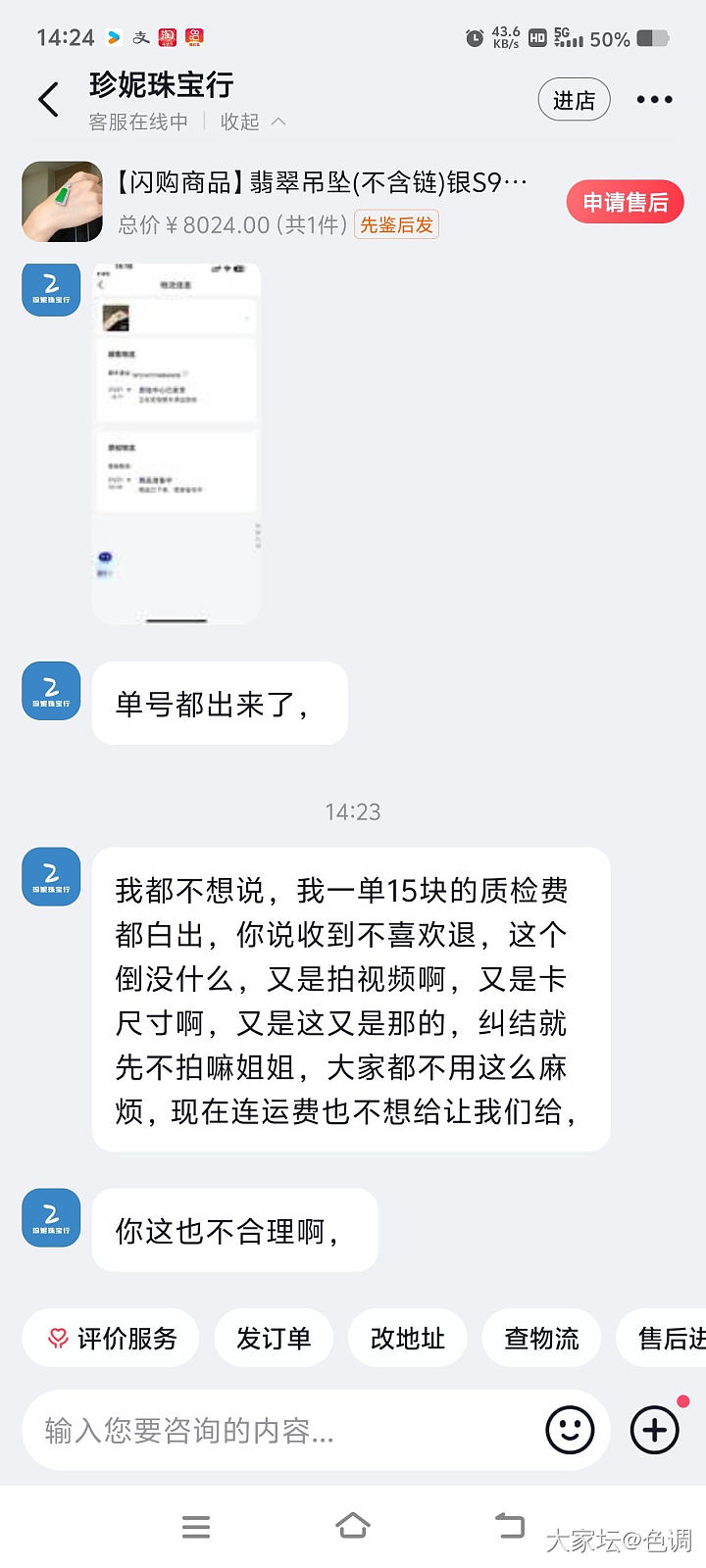
Task: Select the 评价服务 quick chip
Action: pyautogui.click(x=112, y=1338)
